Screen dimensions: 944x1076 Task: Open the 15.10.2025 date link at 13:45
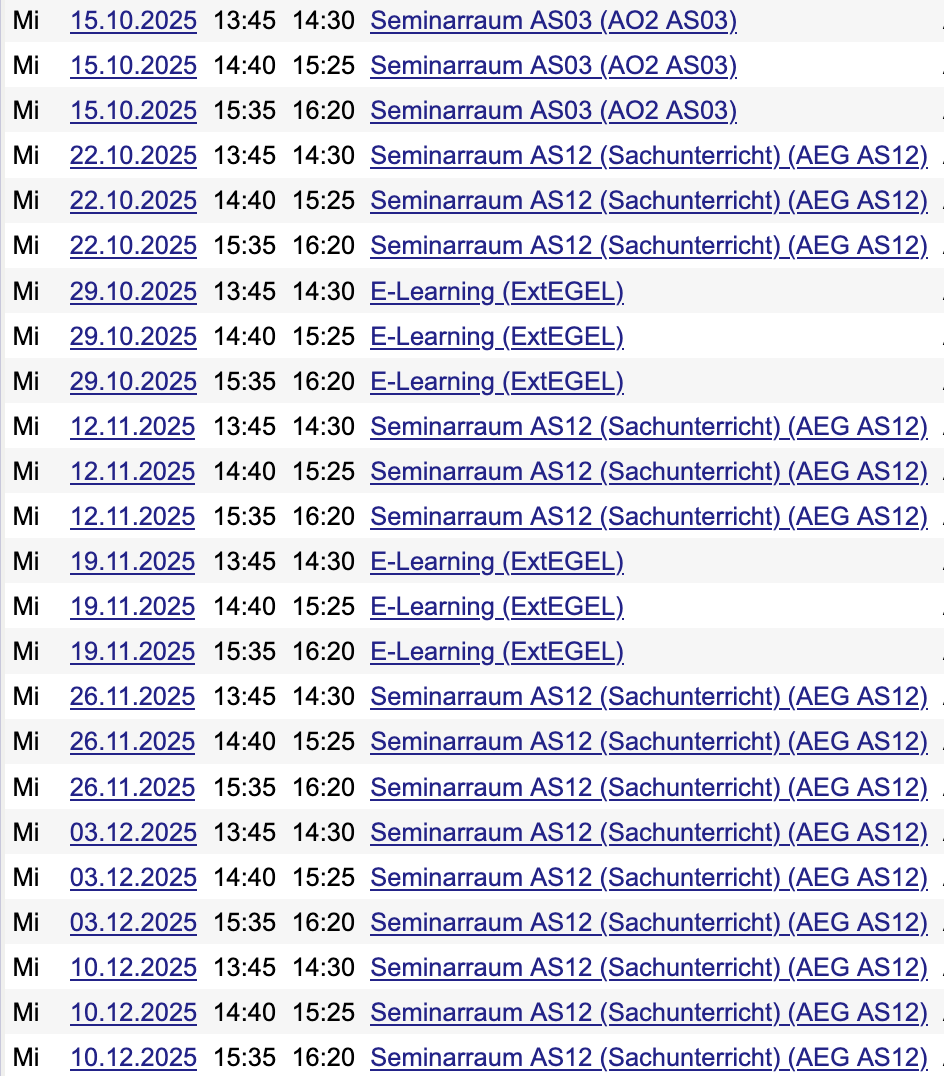[x=133, y=20]
